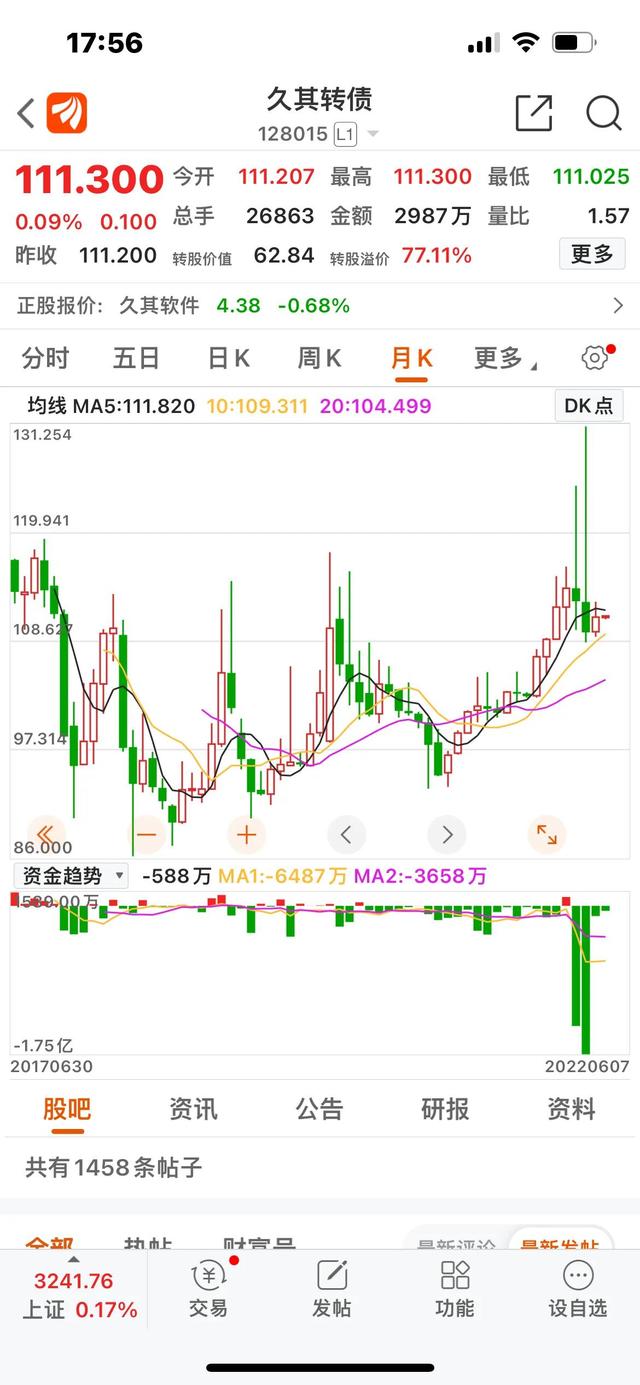Add to watchlist with 设自选

(578, 1289)
